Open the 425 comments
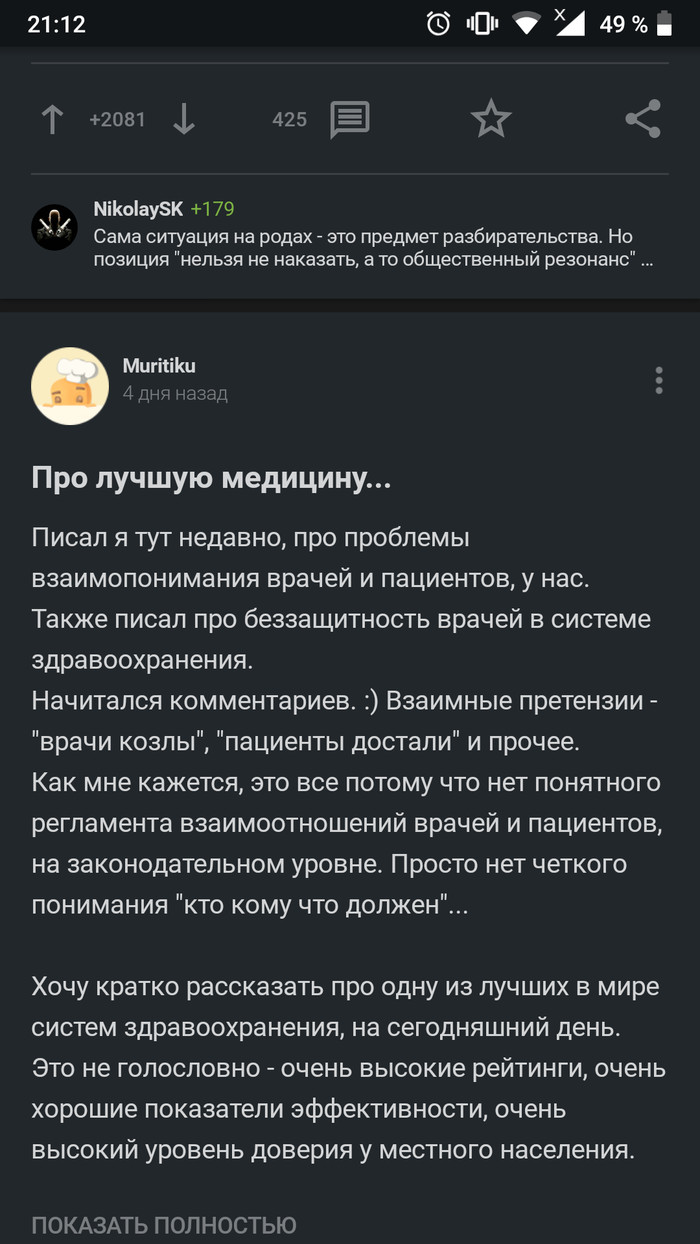This screenshot has width=700, height=1244. pos(349,120)
